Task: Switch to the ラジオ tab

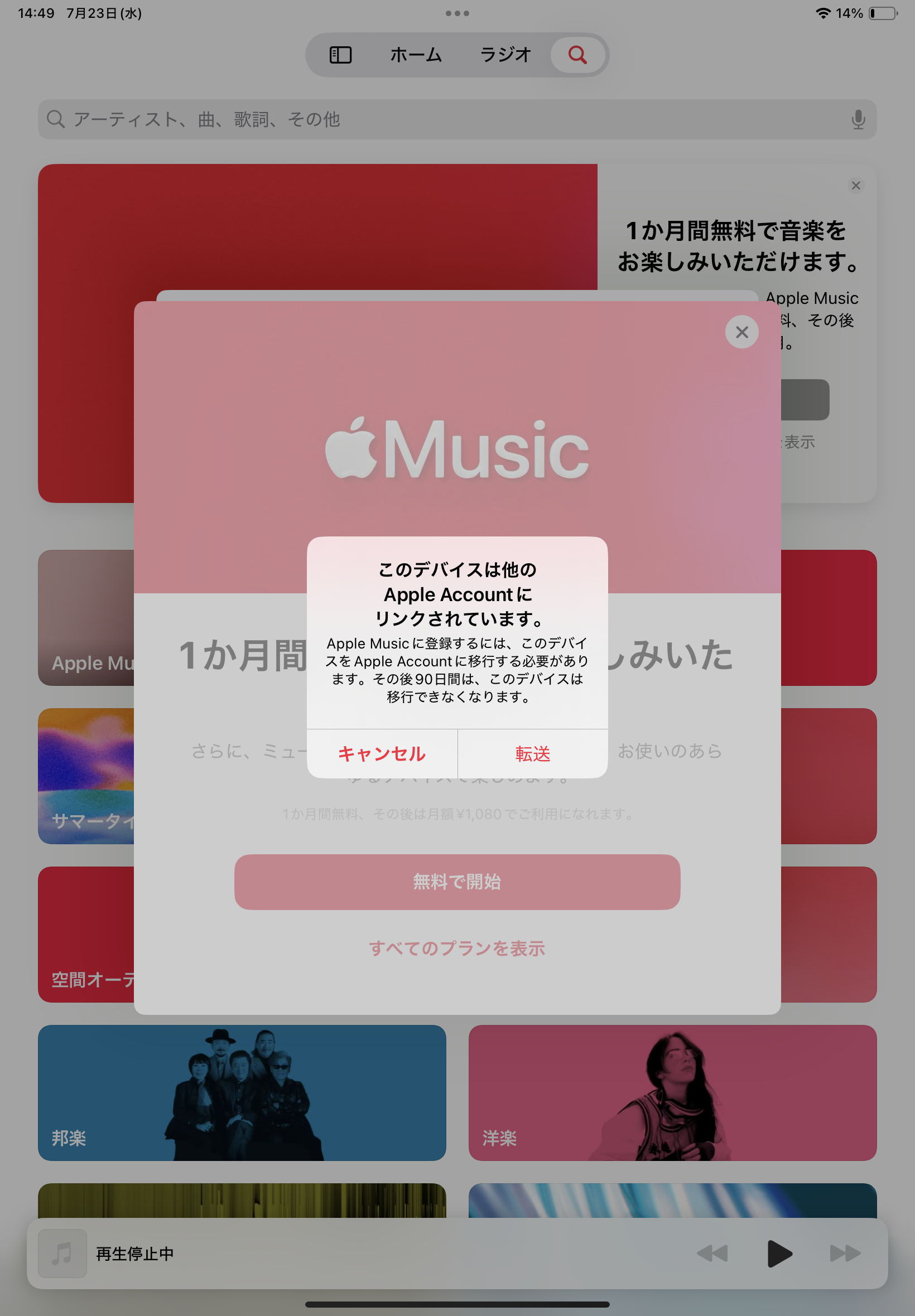Action: pos(505,55)
